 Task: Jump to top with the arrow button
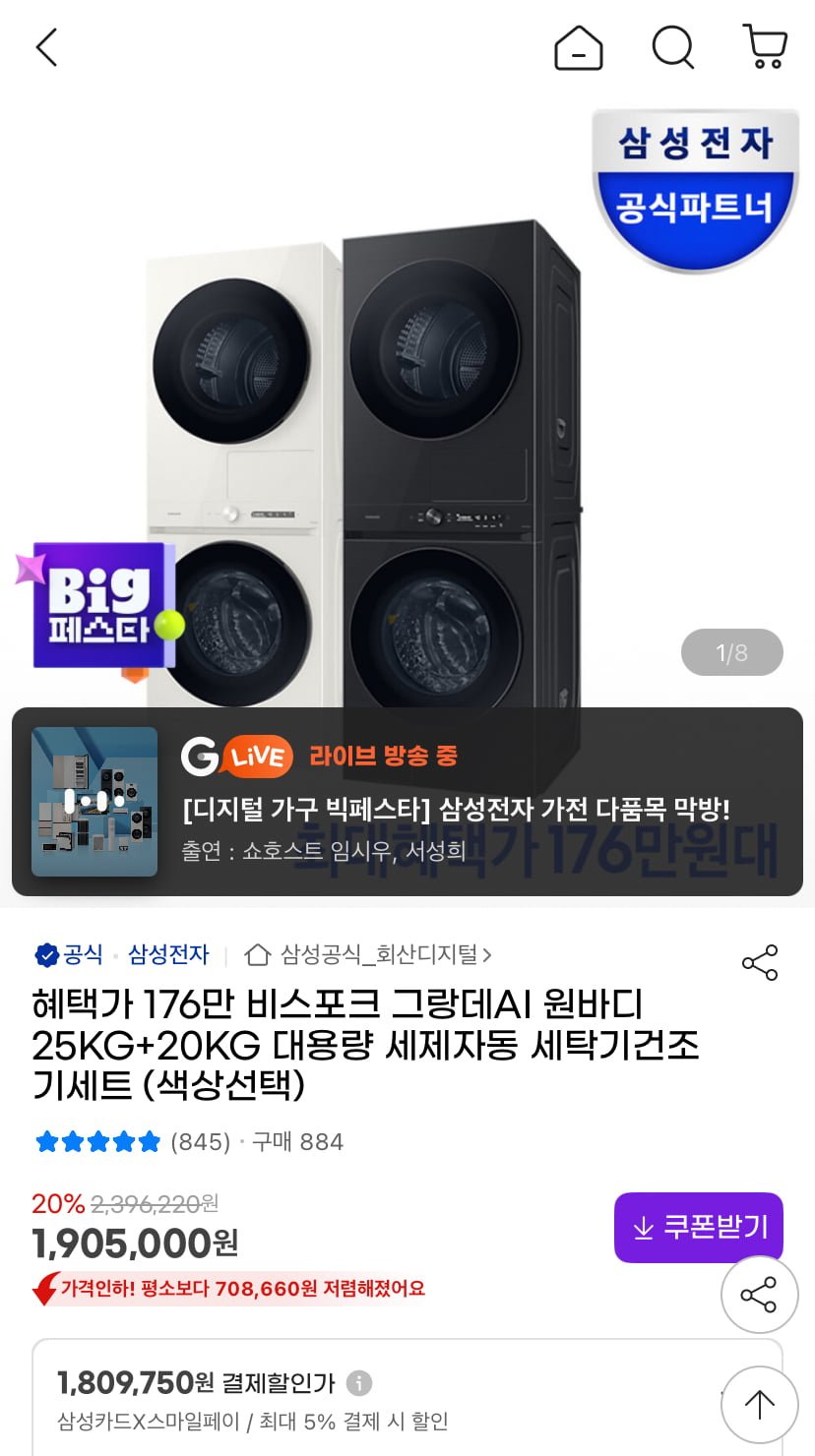tap(759, 1404)
